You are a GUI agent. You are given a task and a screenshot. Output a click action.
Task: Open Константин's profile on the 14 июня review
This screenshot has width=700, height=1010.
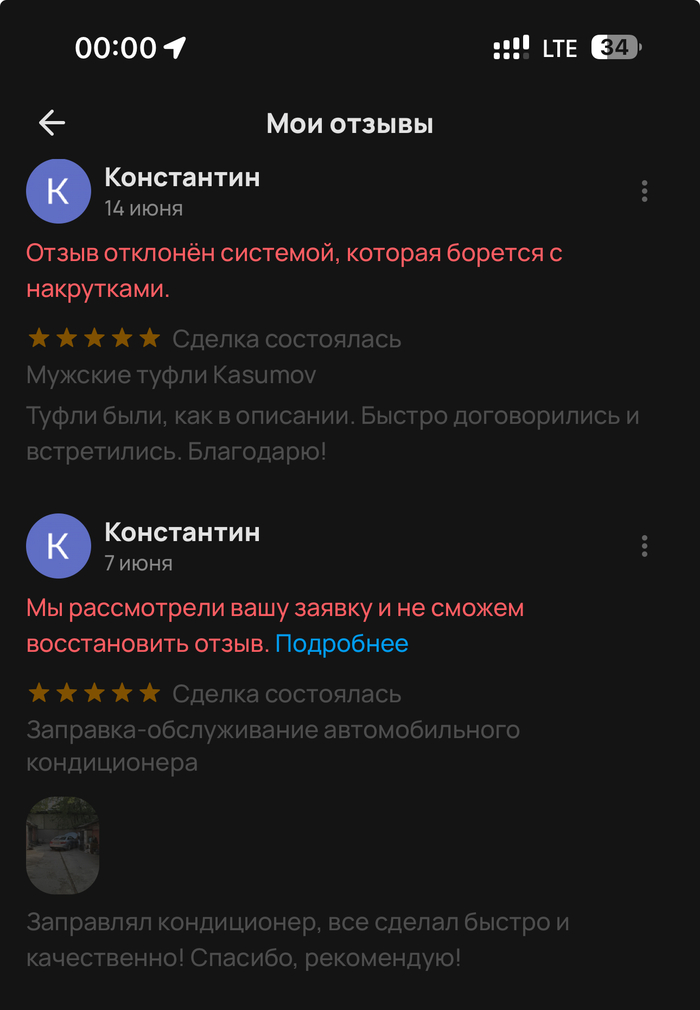point(58,190)
